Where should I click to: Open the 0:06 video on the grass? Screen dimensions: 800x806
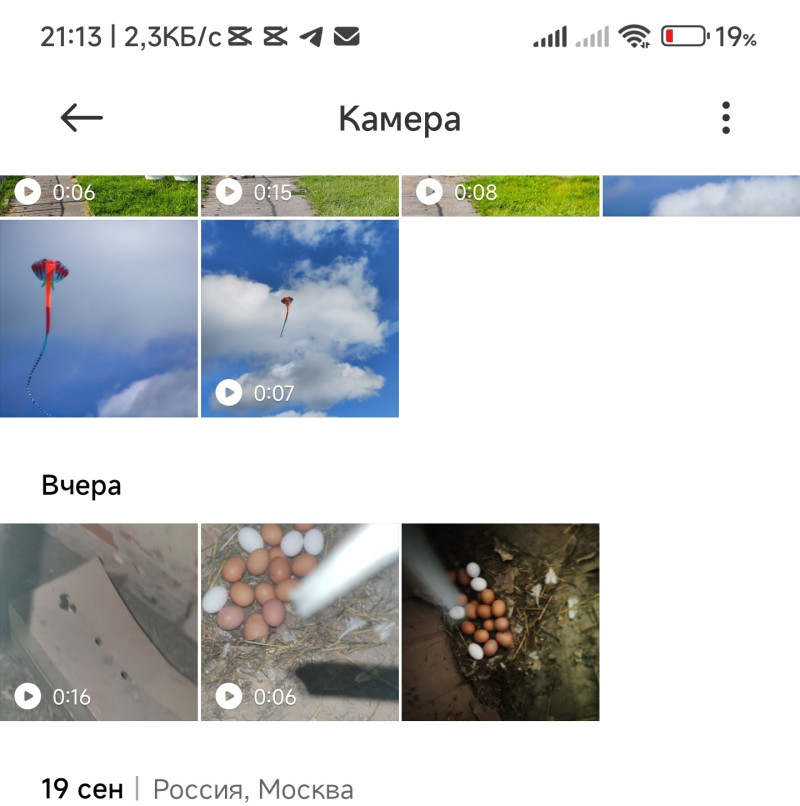click(99, 195)
